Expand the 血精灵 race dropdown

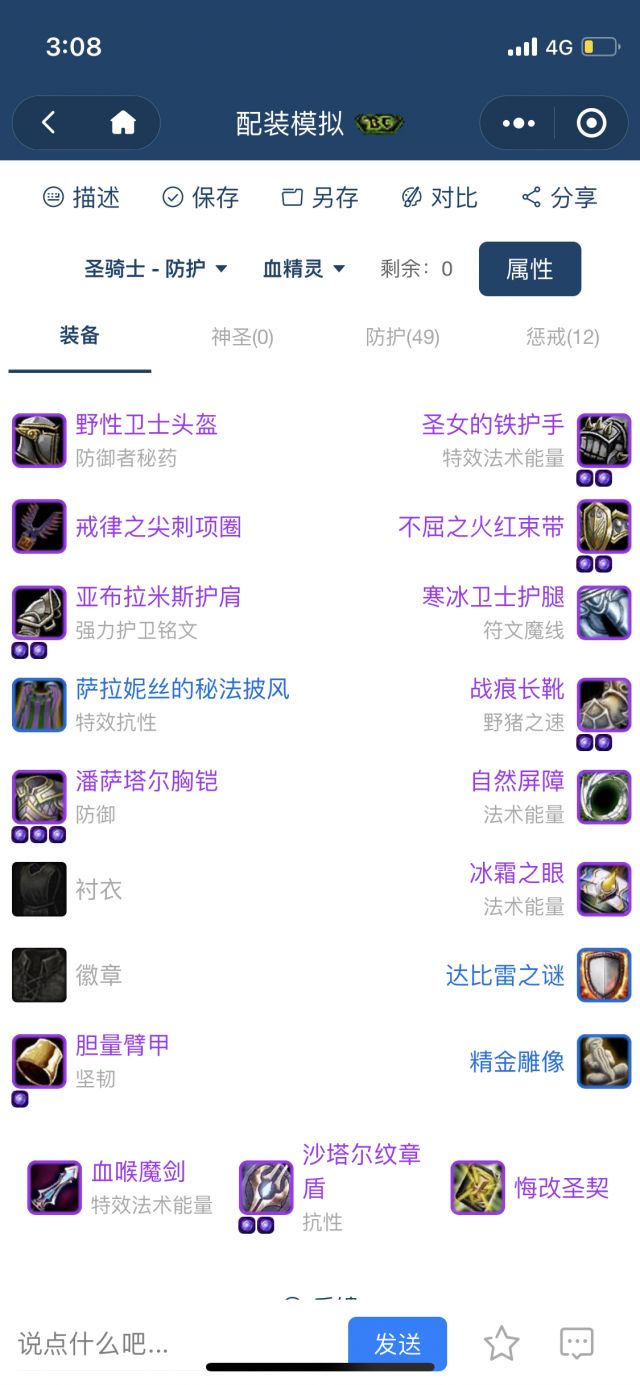(304, 268)
